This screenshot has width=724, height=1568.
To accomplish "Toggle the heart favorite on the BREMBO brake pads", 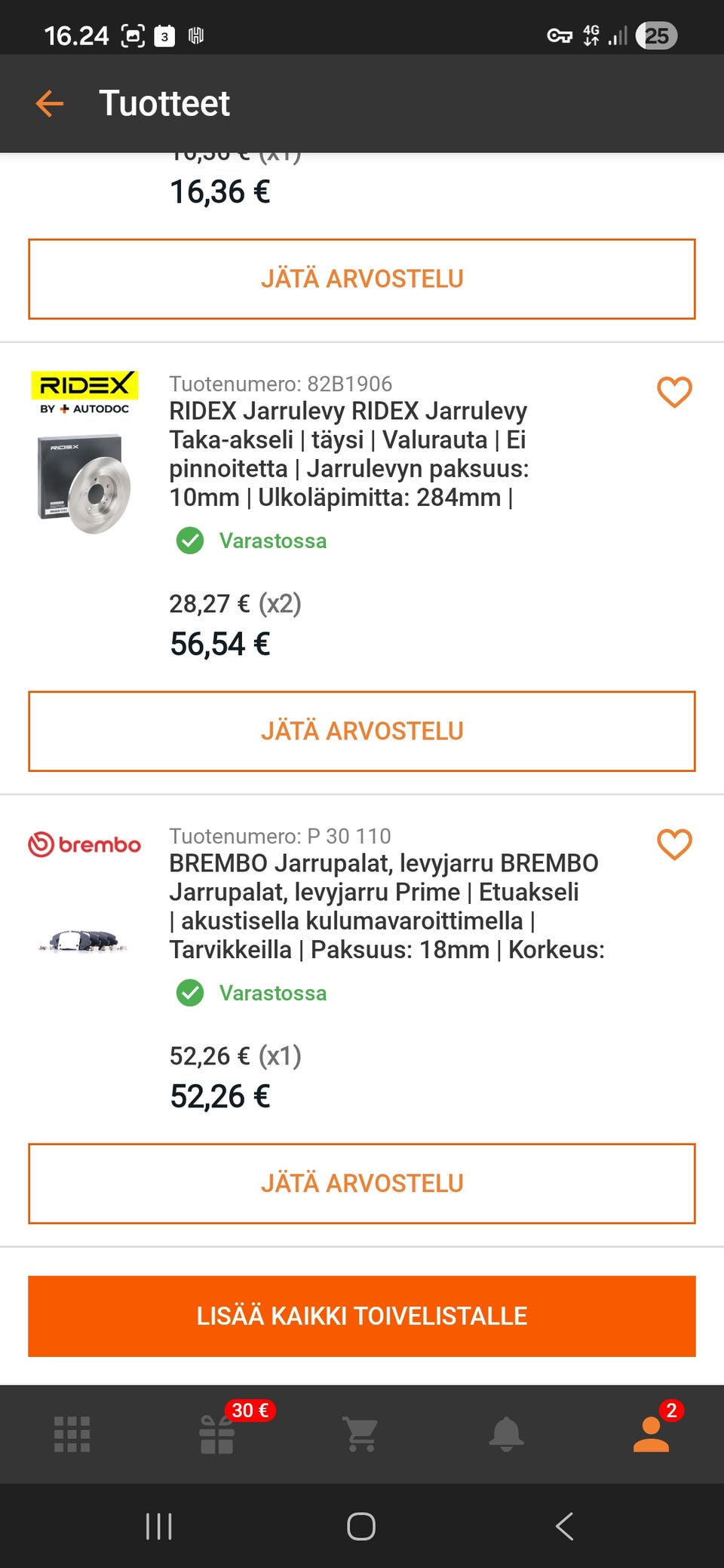I will click(673, 846).
